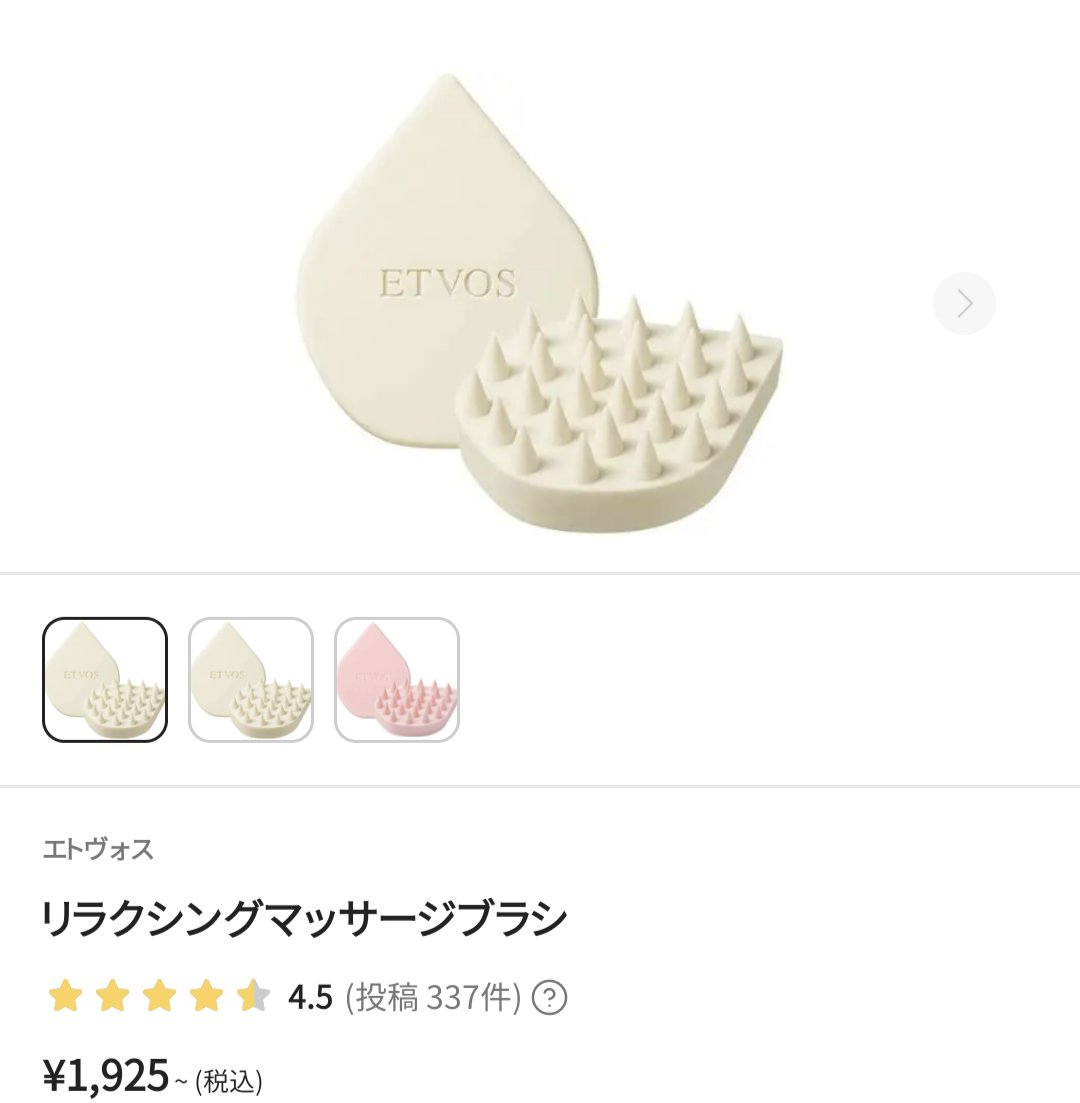The height and width of the screenshot is (1103, 1080).
Task: Click the next image chevron arrow
Action: point(963,303)
